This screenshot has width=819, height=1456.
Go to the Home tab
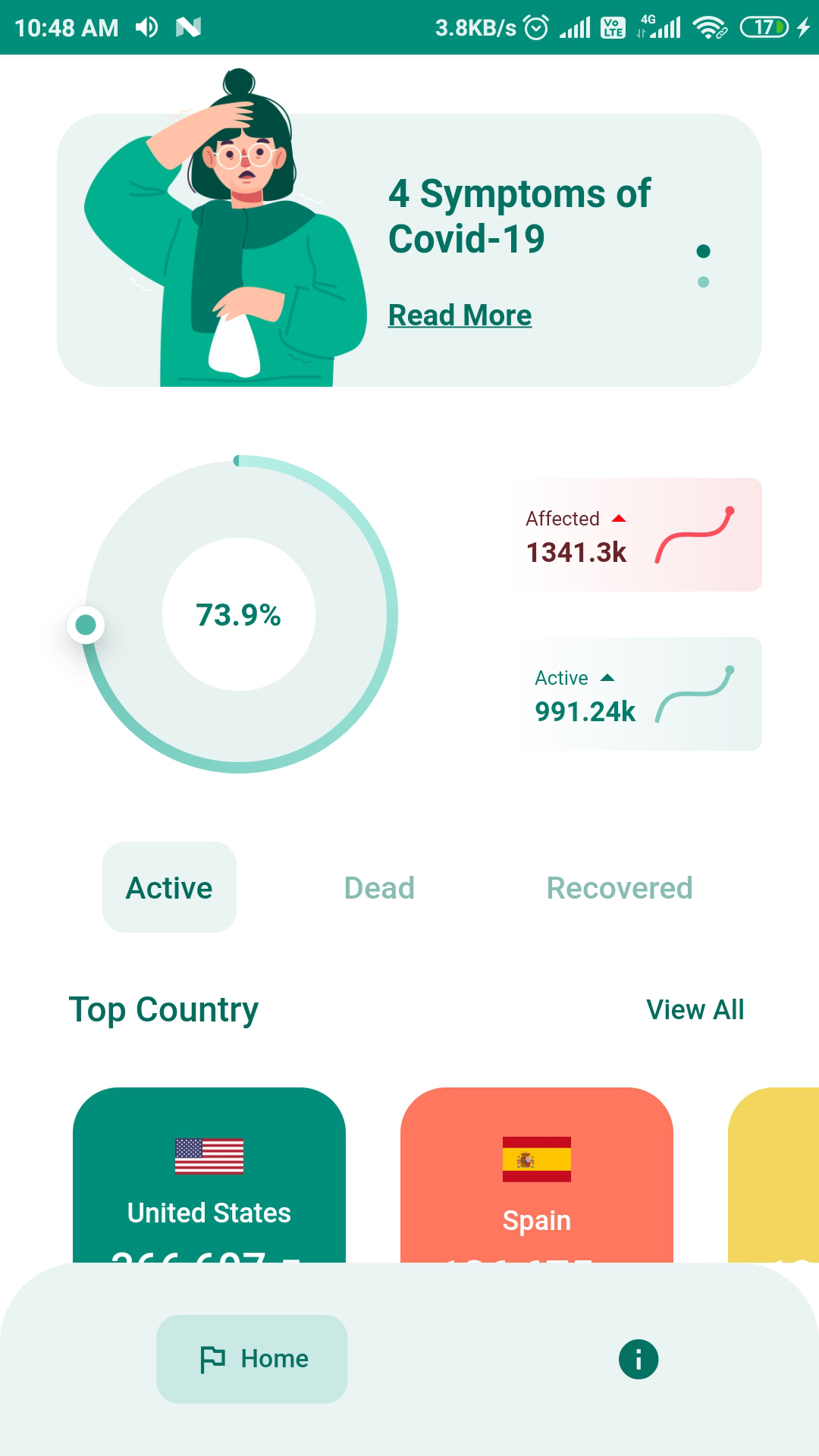(x=252, y=1359)
